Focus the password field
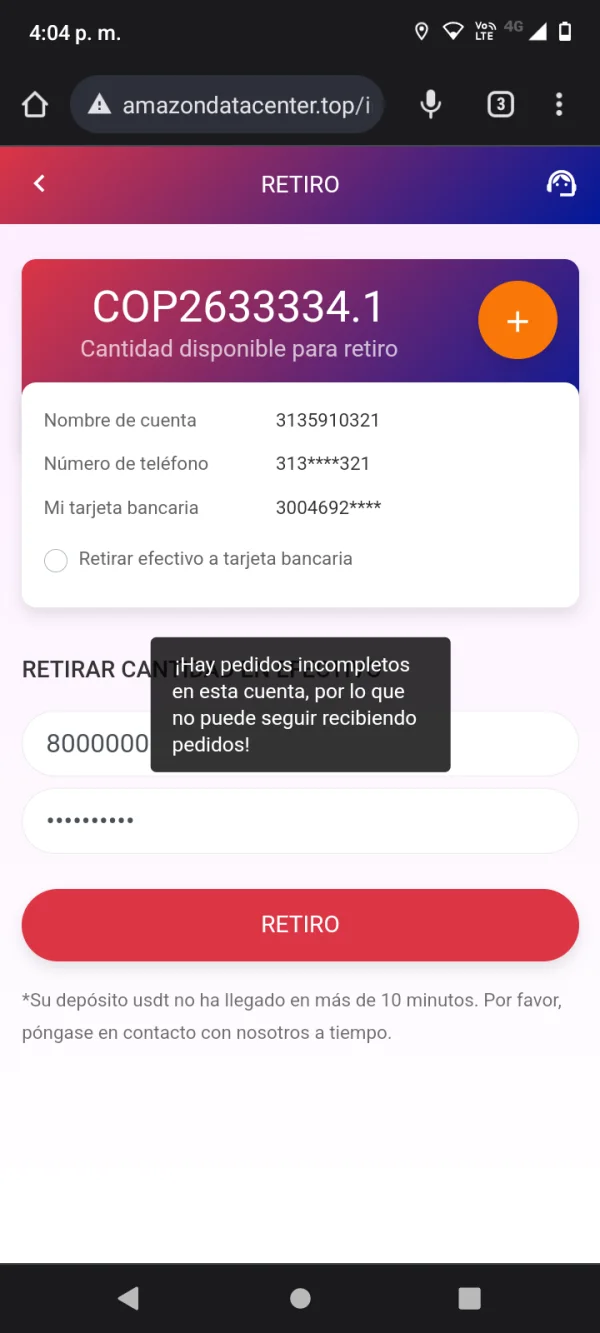The width and height of the screenshot is (600, 1333). click(300, 820)
